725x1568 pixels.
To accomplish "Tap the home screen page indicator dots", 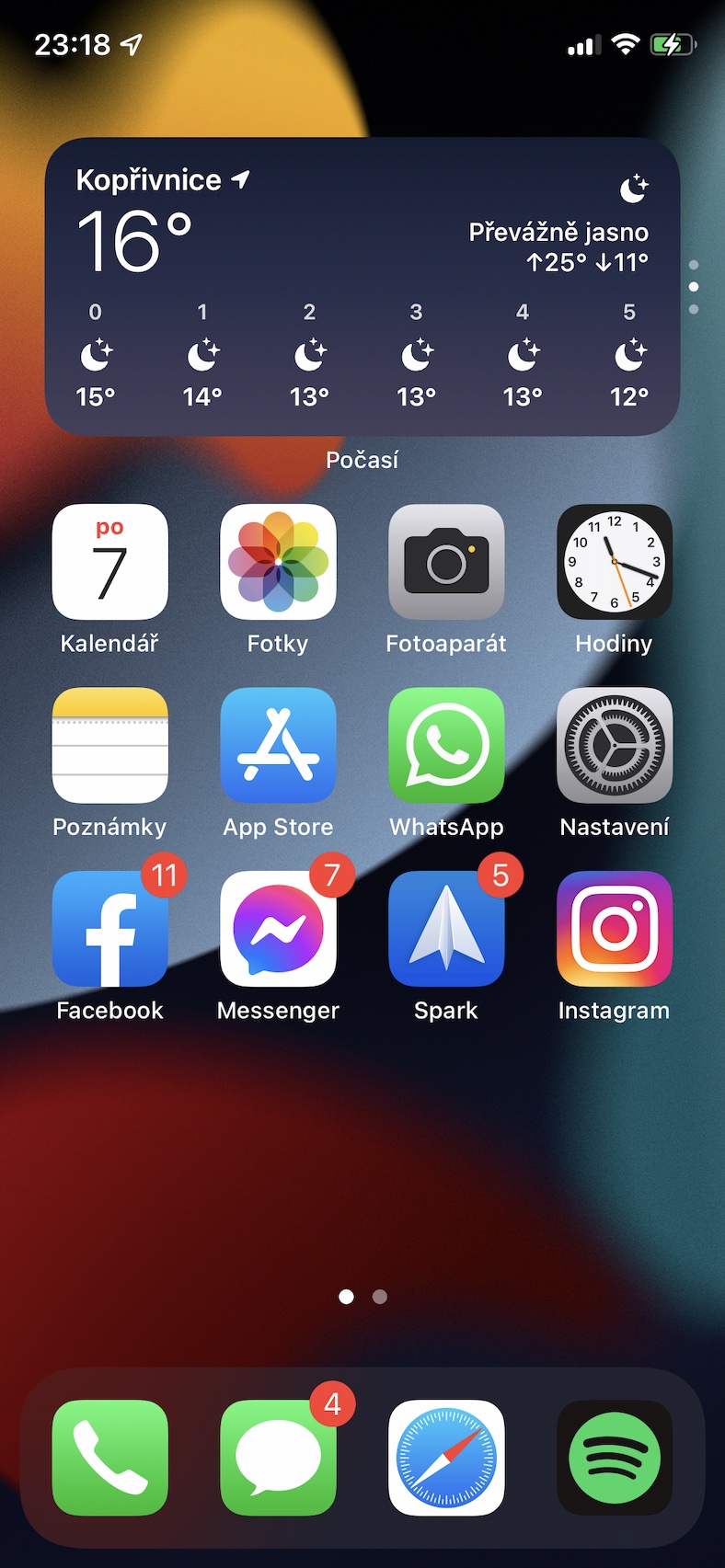I will pyautogui.click(x=362, y=1297).
